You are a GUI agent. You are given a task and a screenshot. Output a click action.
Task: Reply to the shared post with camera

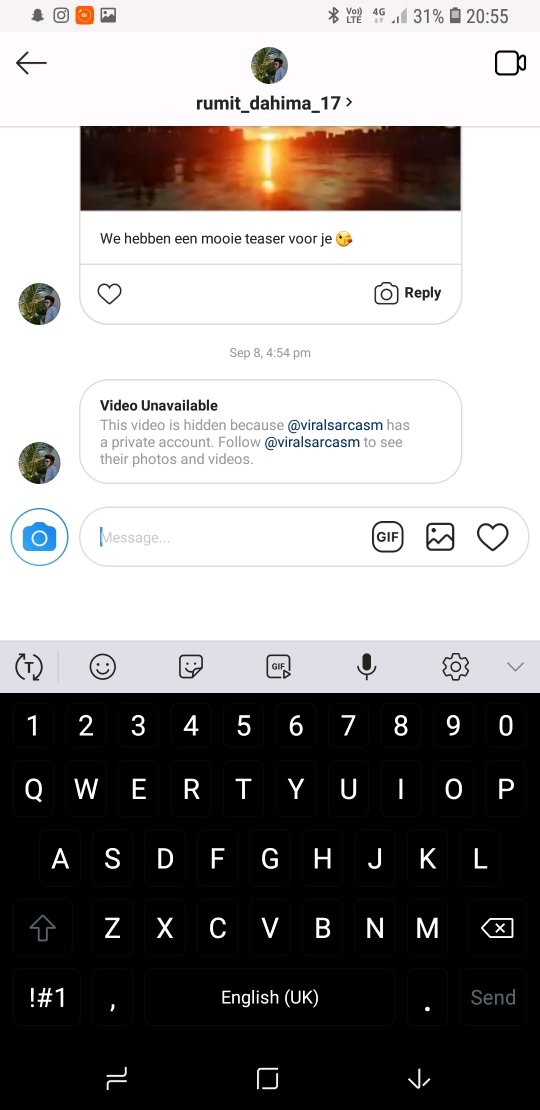click(x=407, y=293)
